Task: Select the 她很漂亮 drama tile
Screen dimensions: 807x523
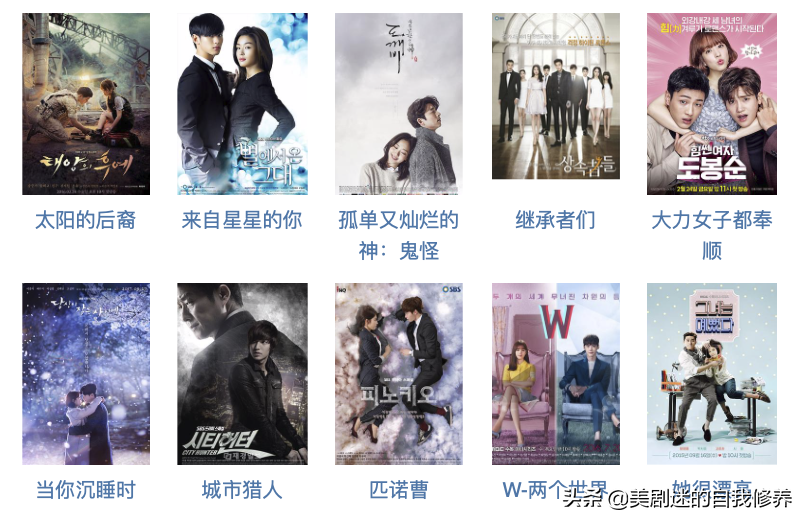Action: 711,374
